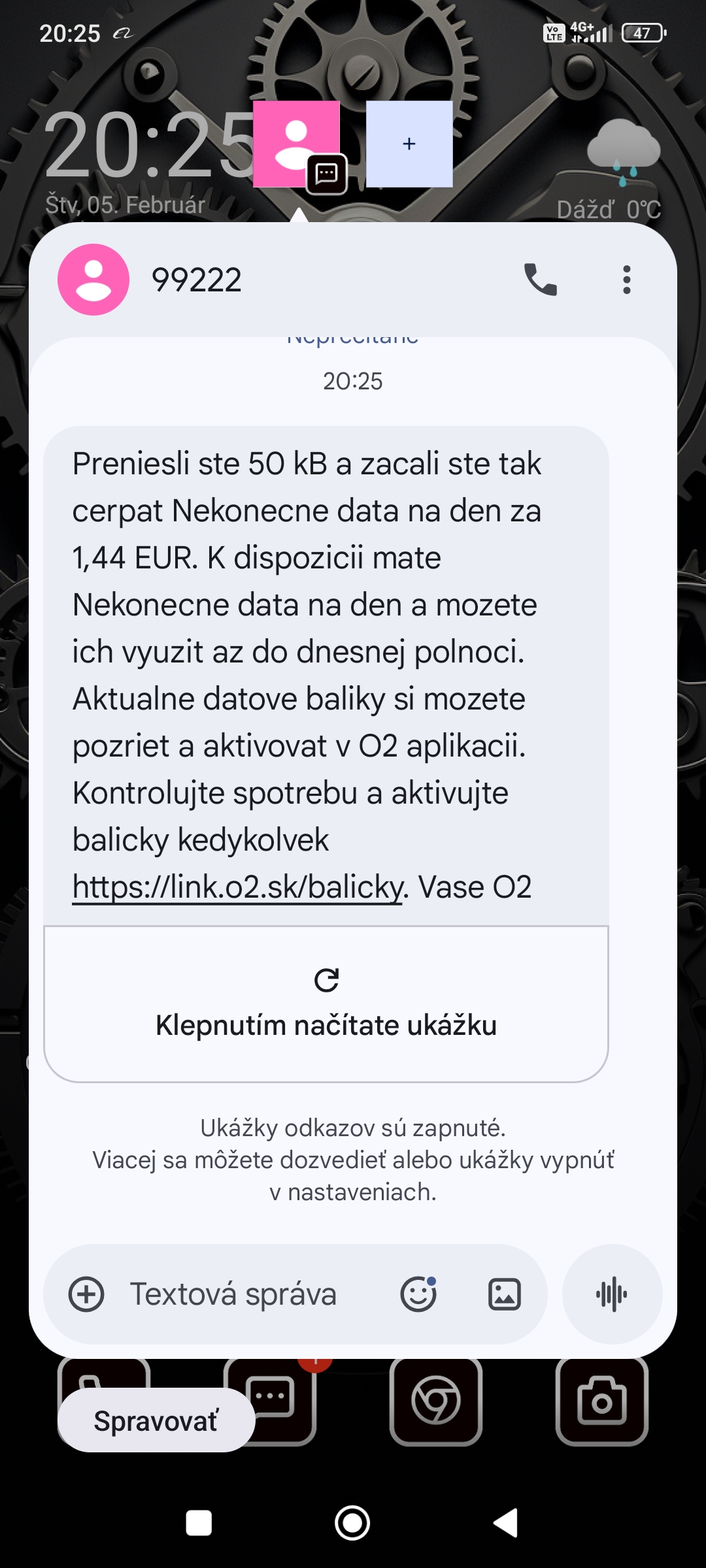Image resolution: width=706 pixels, height=1568 pixels.
Task: Open the emoji picker in the message bar
Action: click(418, 1294)
